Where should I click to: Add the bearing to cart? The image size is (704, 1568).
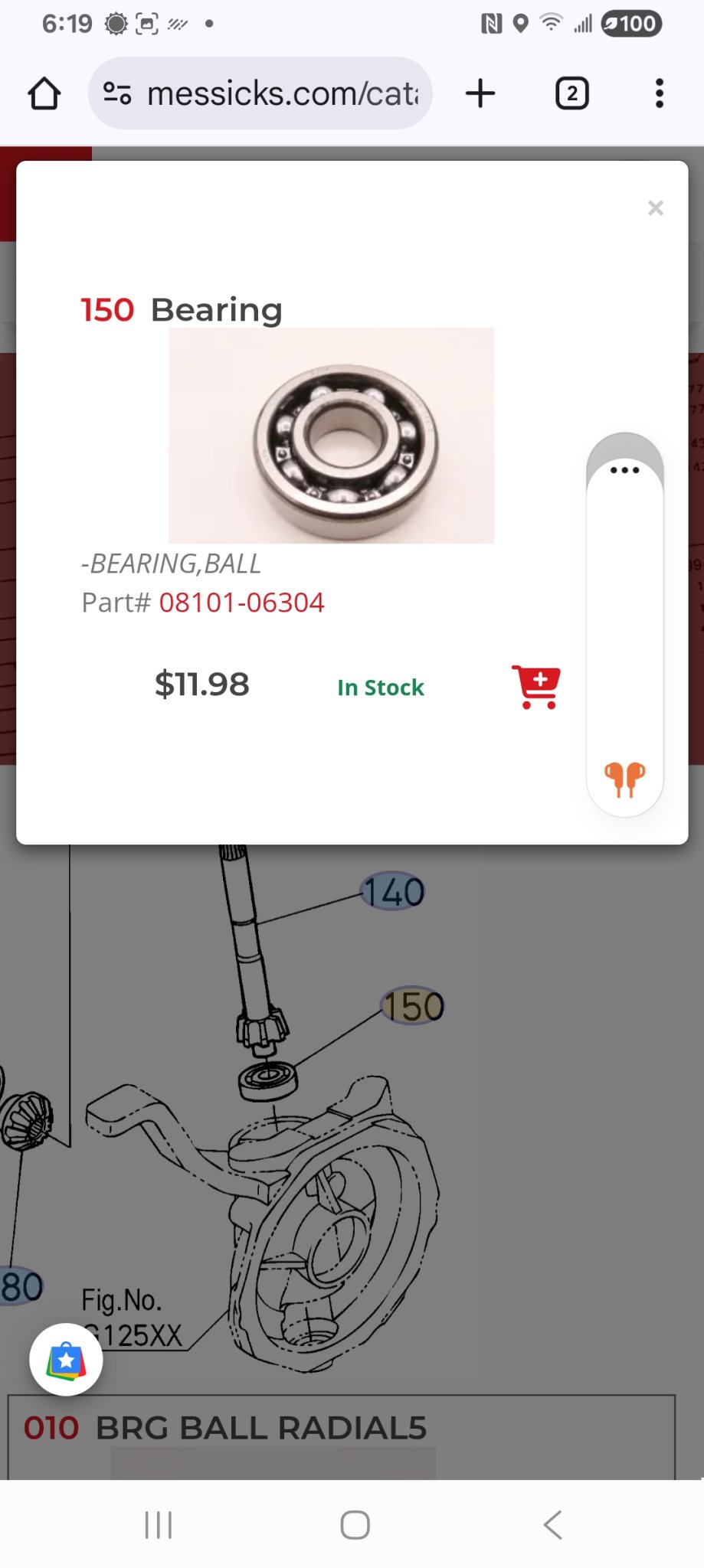tap(536, 687)
